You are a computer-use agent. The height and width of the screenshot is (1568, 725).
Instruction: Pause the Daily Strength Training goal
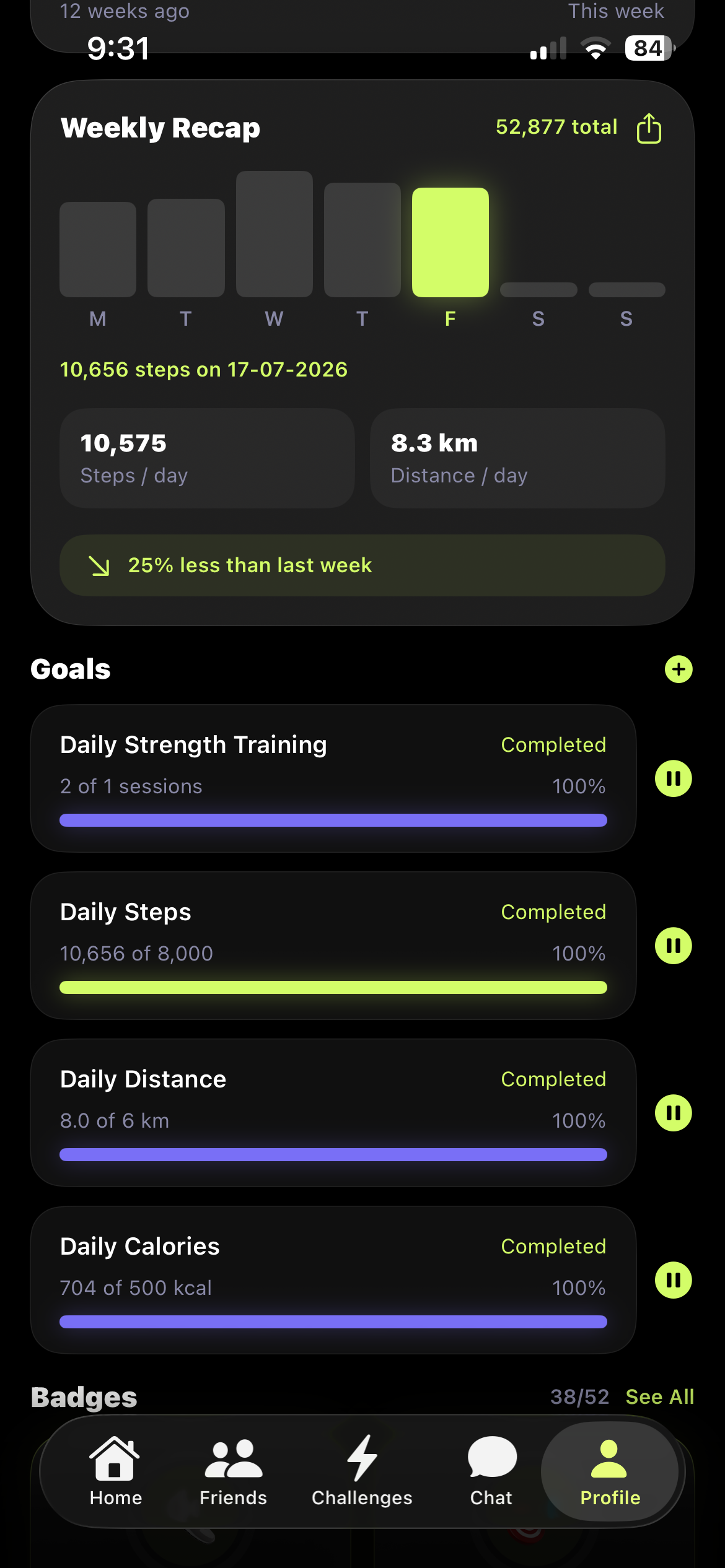click(x=674, y=778)
